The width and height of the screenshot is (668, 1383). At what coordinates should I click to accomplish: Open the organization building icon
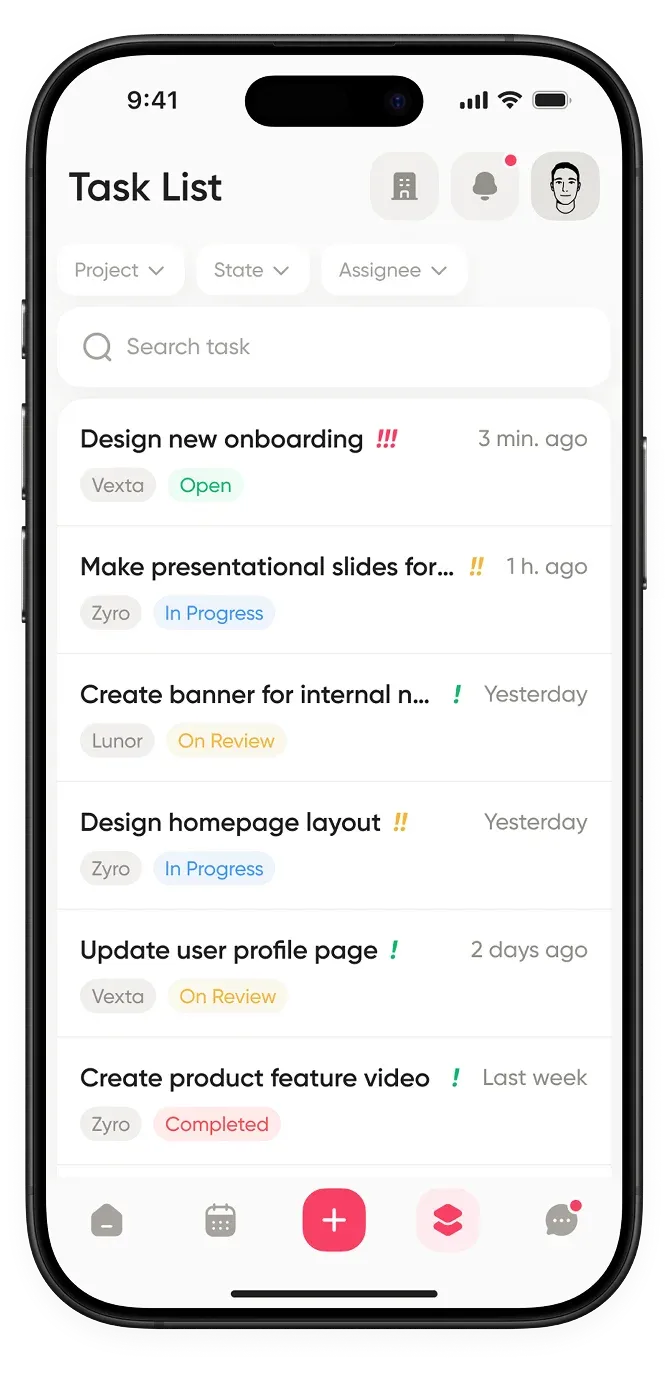click(404, 186)
